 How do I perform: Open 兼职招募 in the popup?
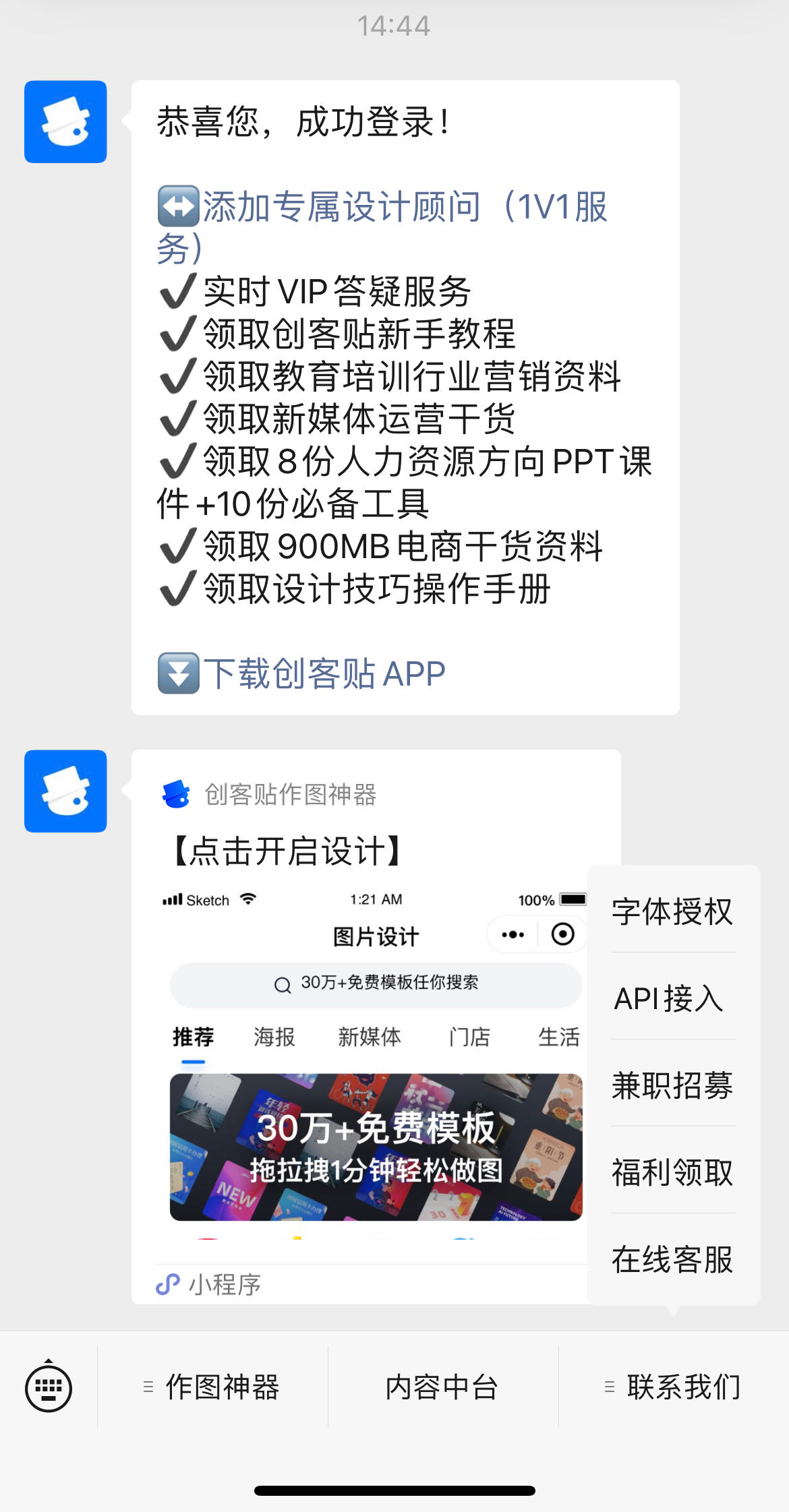(x=672, y=1085)
